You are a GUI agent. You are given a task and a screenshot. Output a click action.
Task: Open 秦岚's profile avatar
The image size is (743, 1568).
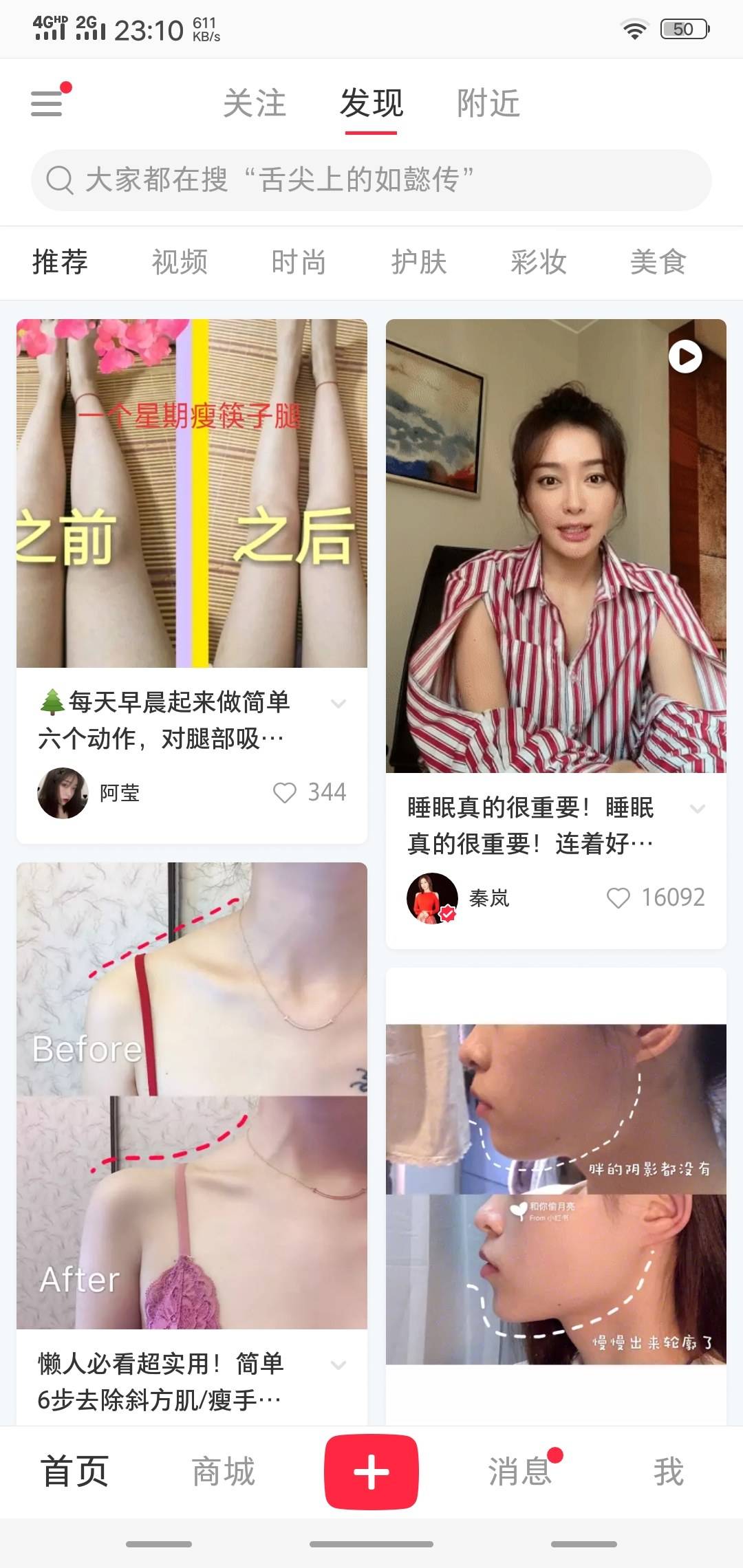(432, 898)
